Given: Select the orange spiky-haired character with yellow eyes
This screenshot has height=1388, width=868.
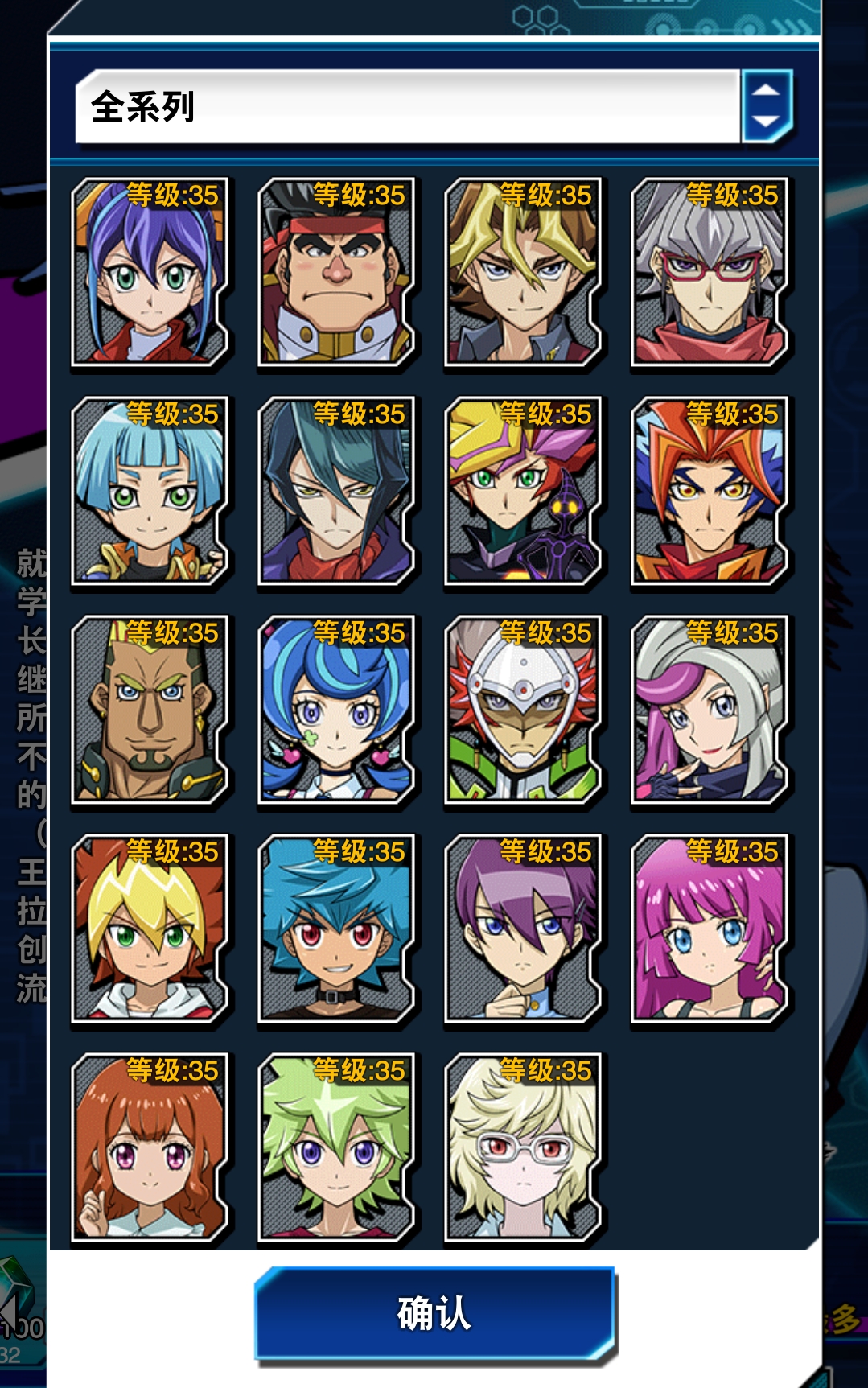Looking at the screenshot, I should (710, 492).
